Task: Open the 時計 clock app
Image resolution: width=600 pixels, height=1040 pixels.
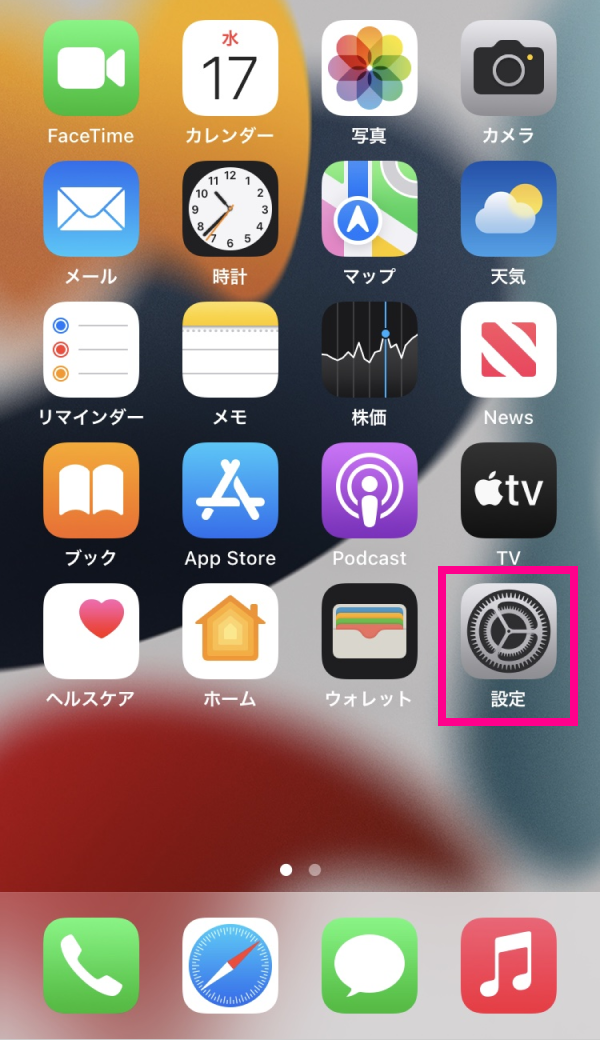Action: click(230, 209)
